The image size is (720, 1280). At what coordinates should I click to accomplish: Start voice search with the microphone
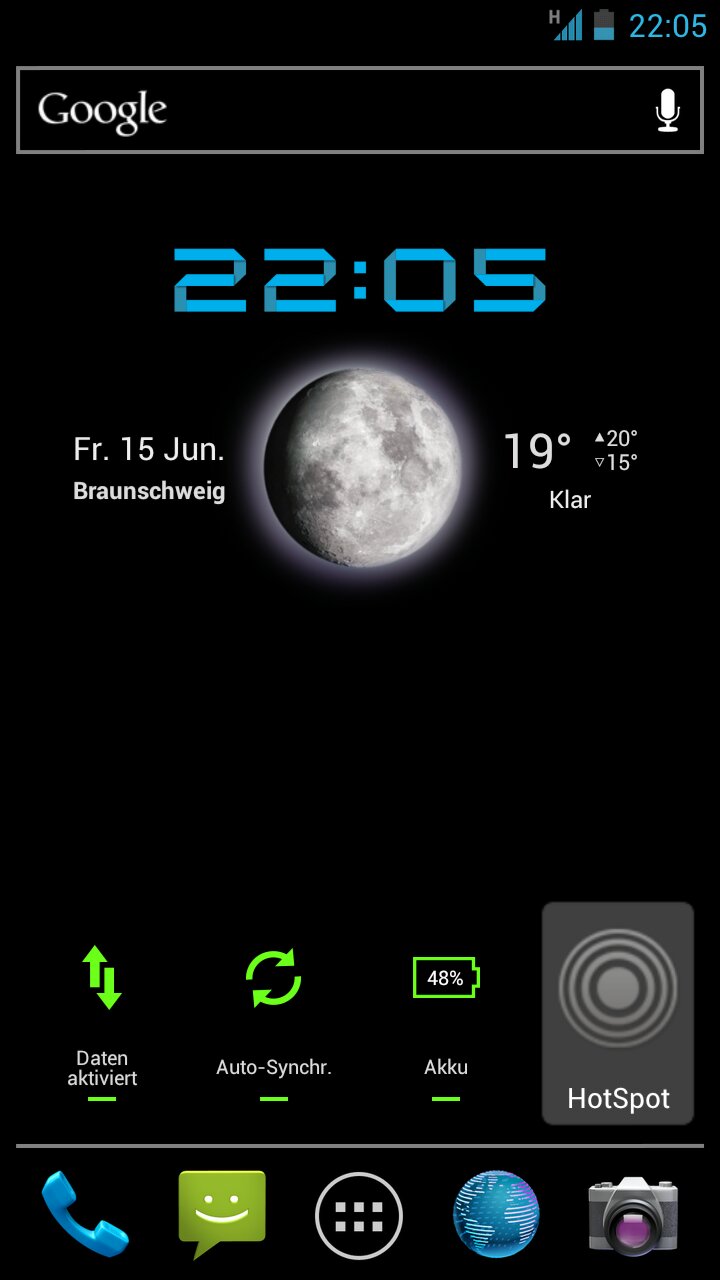(x=667, y=110)
